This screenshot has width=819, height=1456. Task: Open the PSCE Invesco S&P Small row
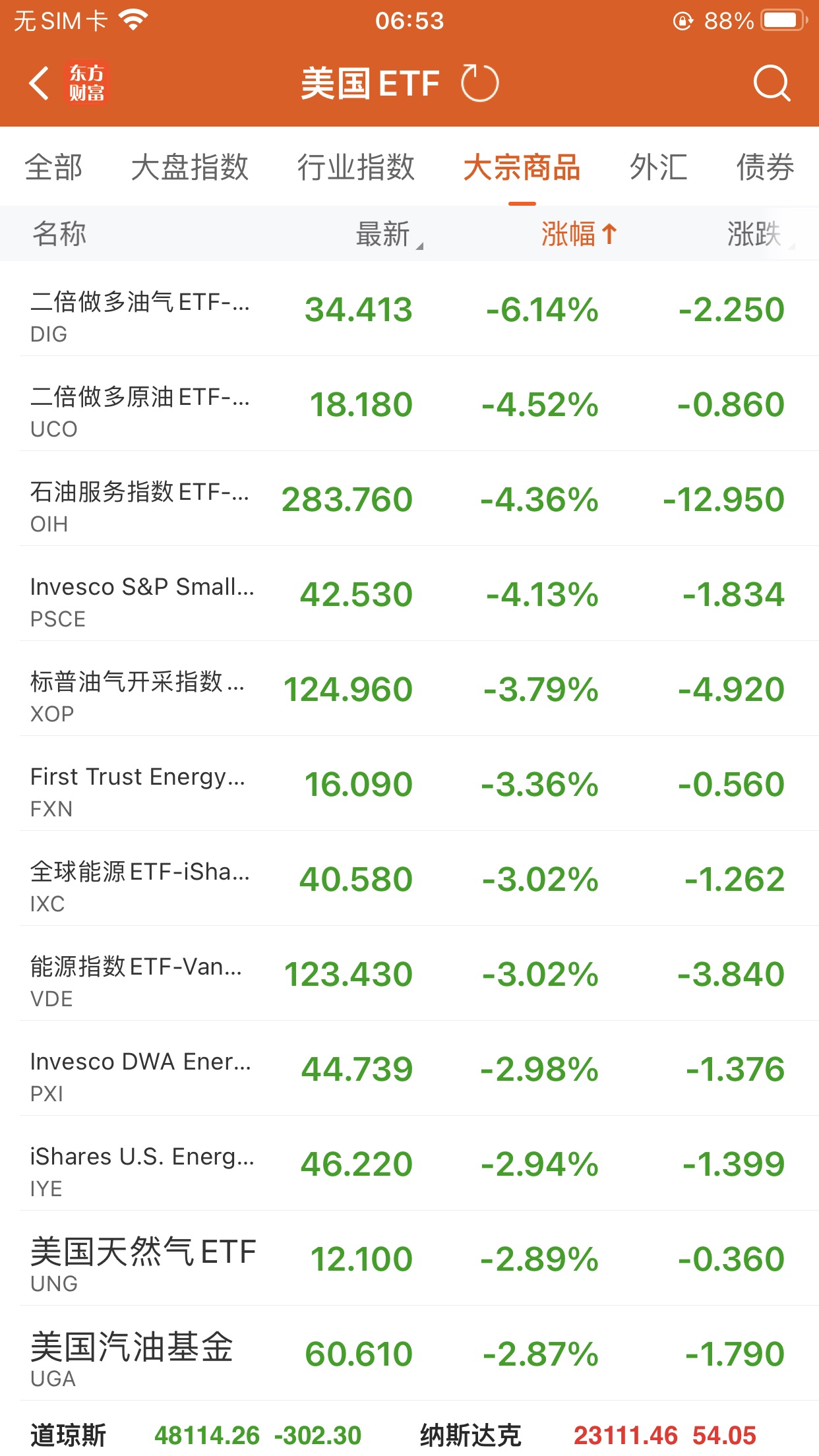[409, 595]
